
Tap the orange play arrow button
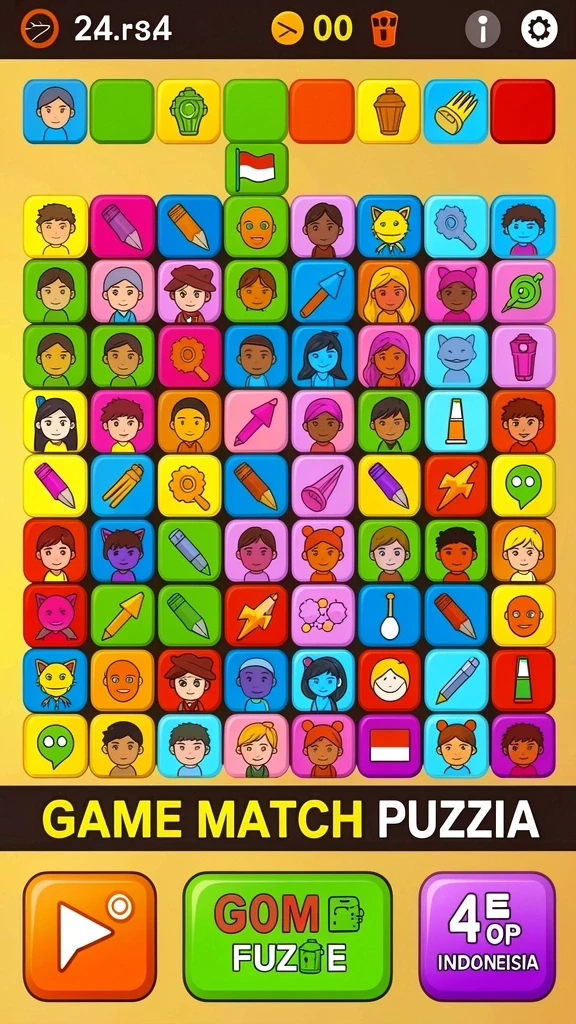pos(90,936)
